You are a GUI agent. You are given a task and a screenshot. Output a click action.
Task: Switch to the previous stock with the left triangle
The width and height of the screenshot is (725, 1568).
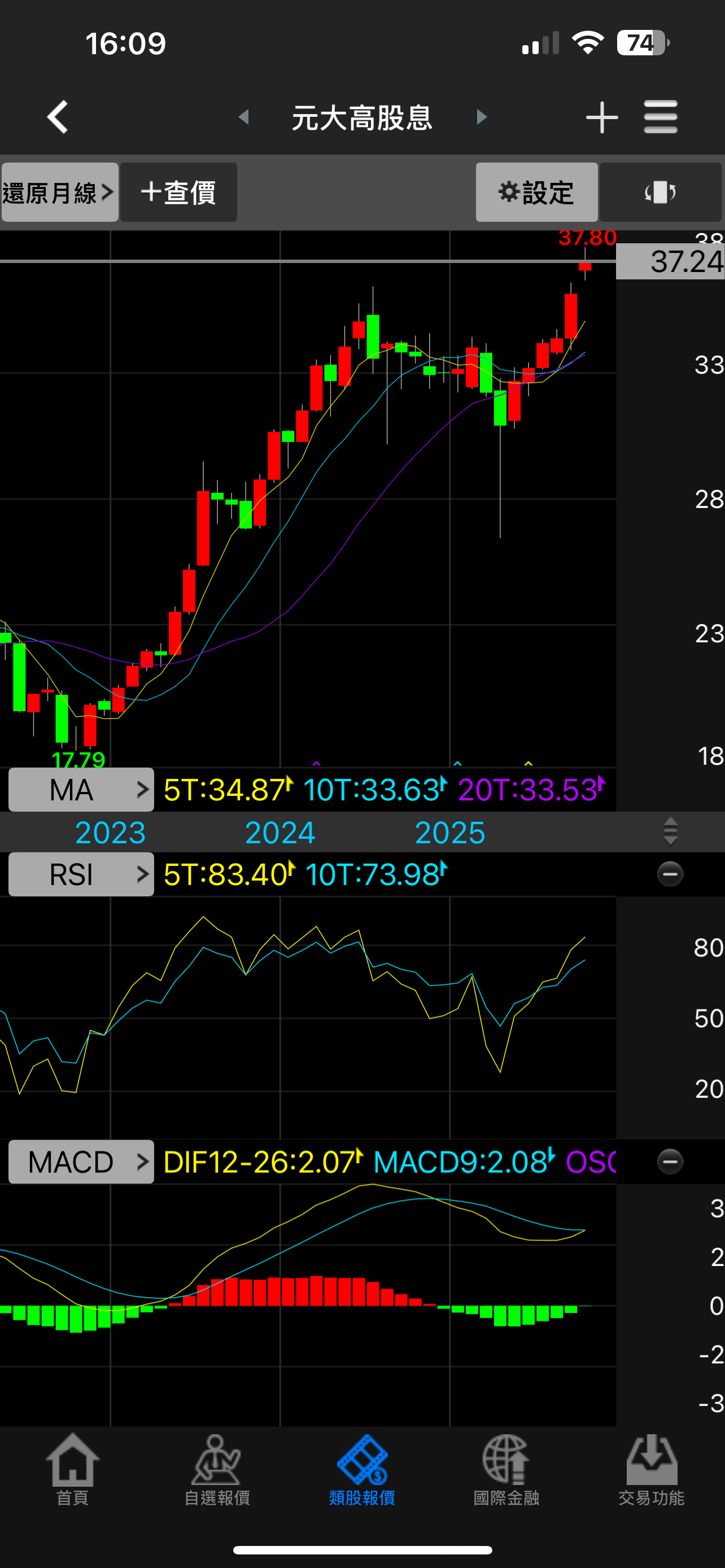click(x=244, y=117)
